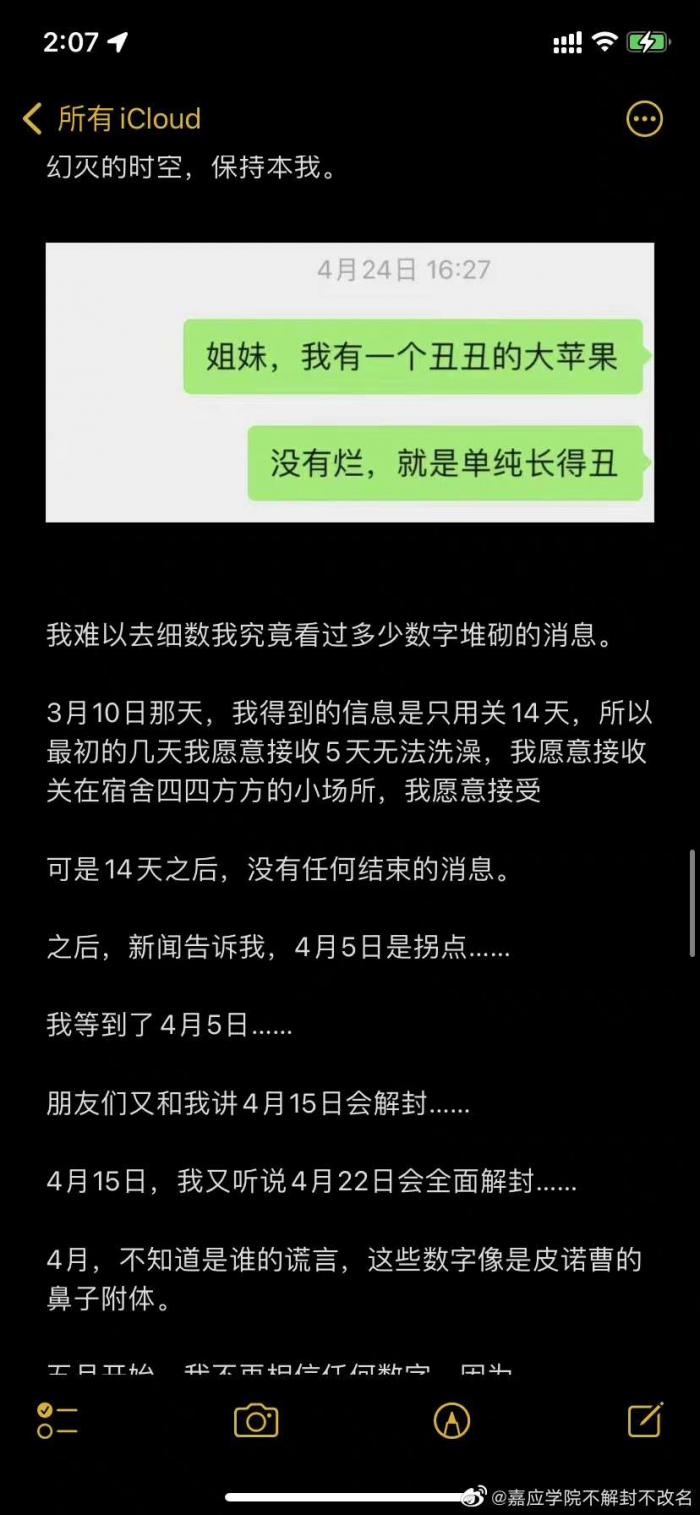Image resolution: width=700 pixels, height=1515 pixels.
Task: Go back to 所有 iCloud folder
Action: 112,119
